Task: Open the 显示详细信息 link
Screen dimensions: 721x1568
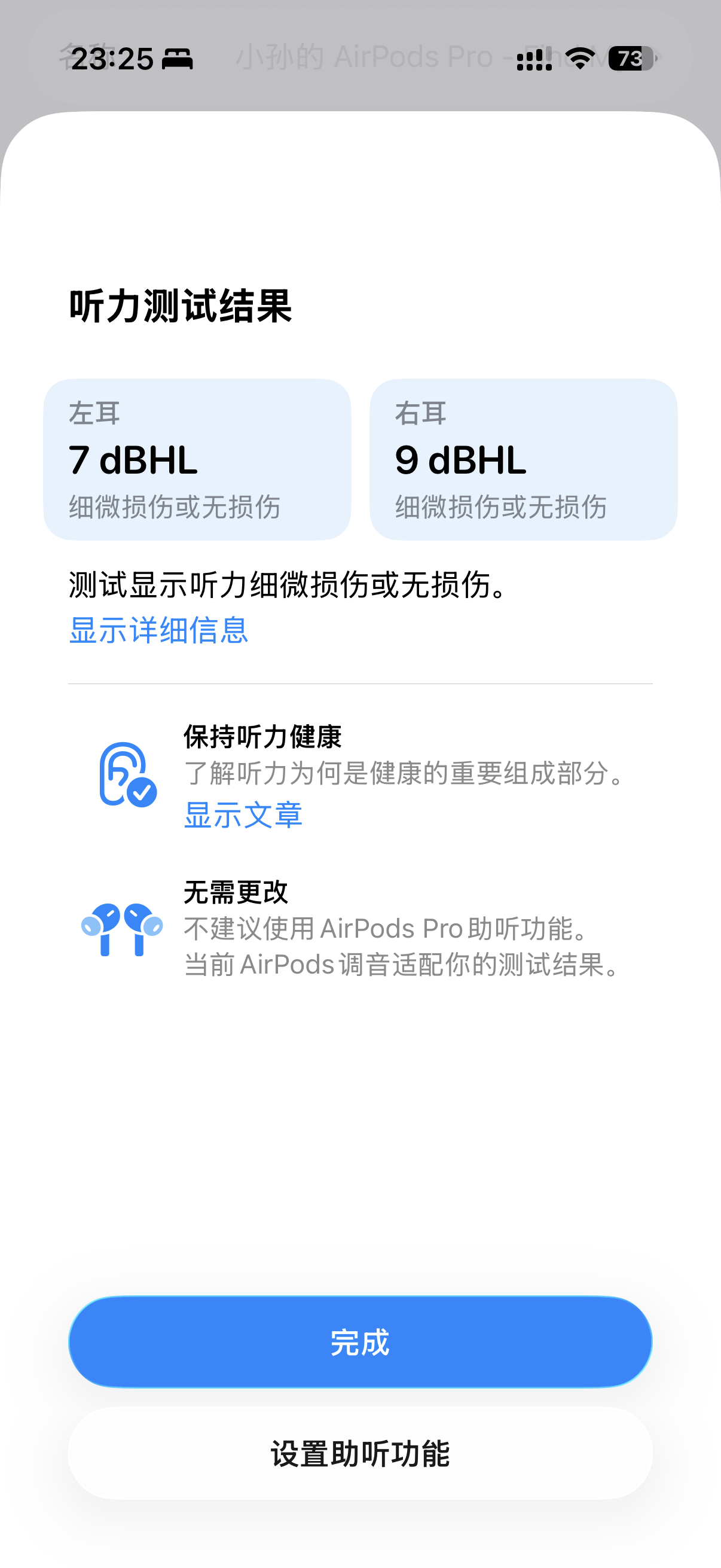Action: 159,629
